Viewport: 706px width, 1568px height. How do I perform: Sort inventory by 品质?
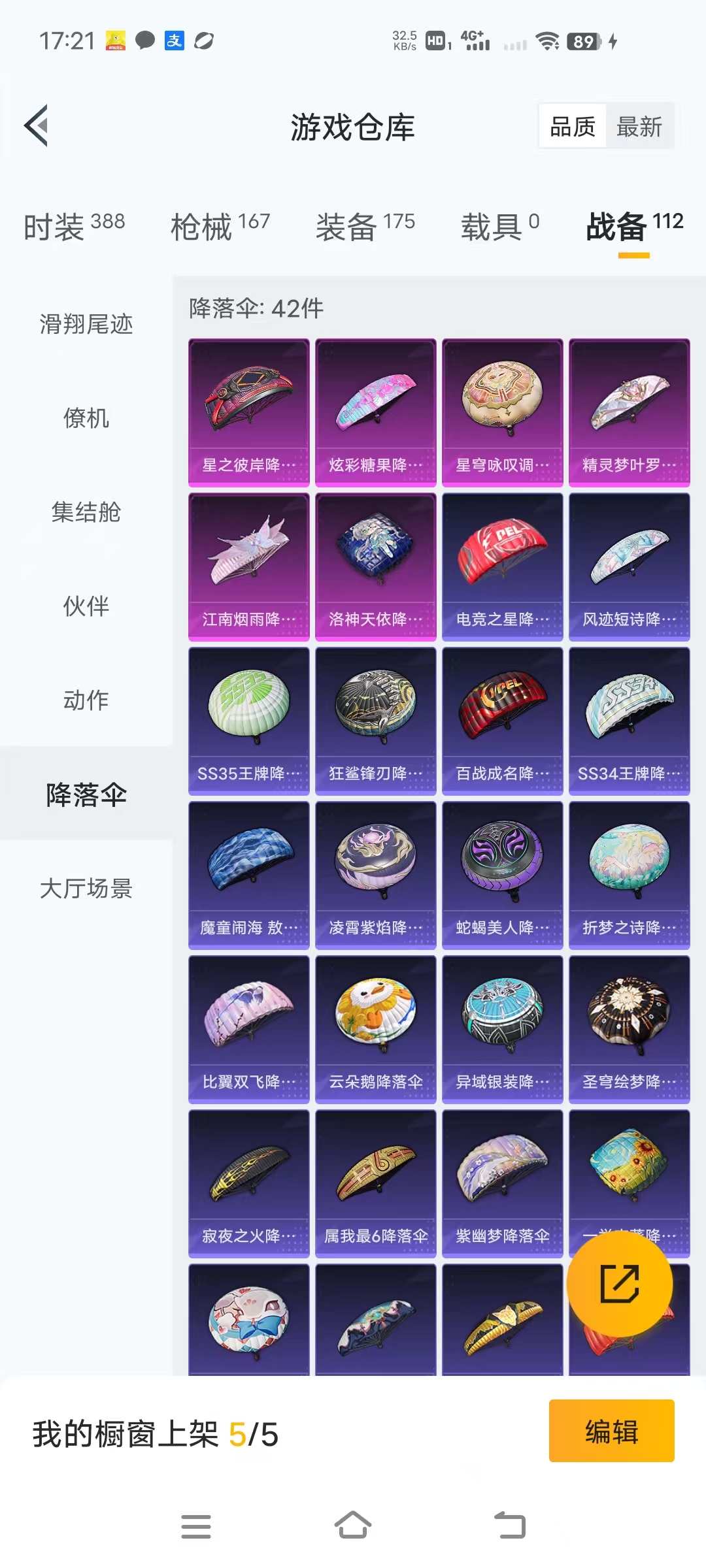pos(573,126)
